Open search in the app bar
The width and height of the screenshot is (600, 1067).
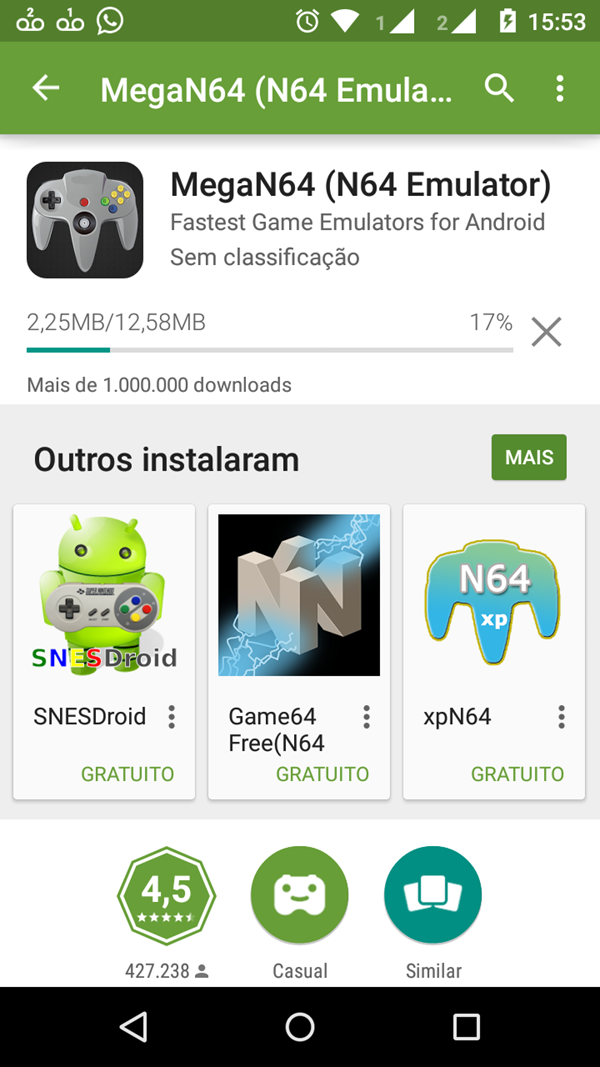[499, 88]
